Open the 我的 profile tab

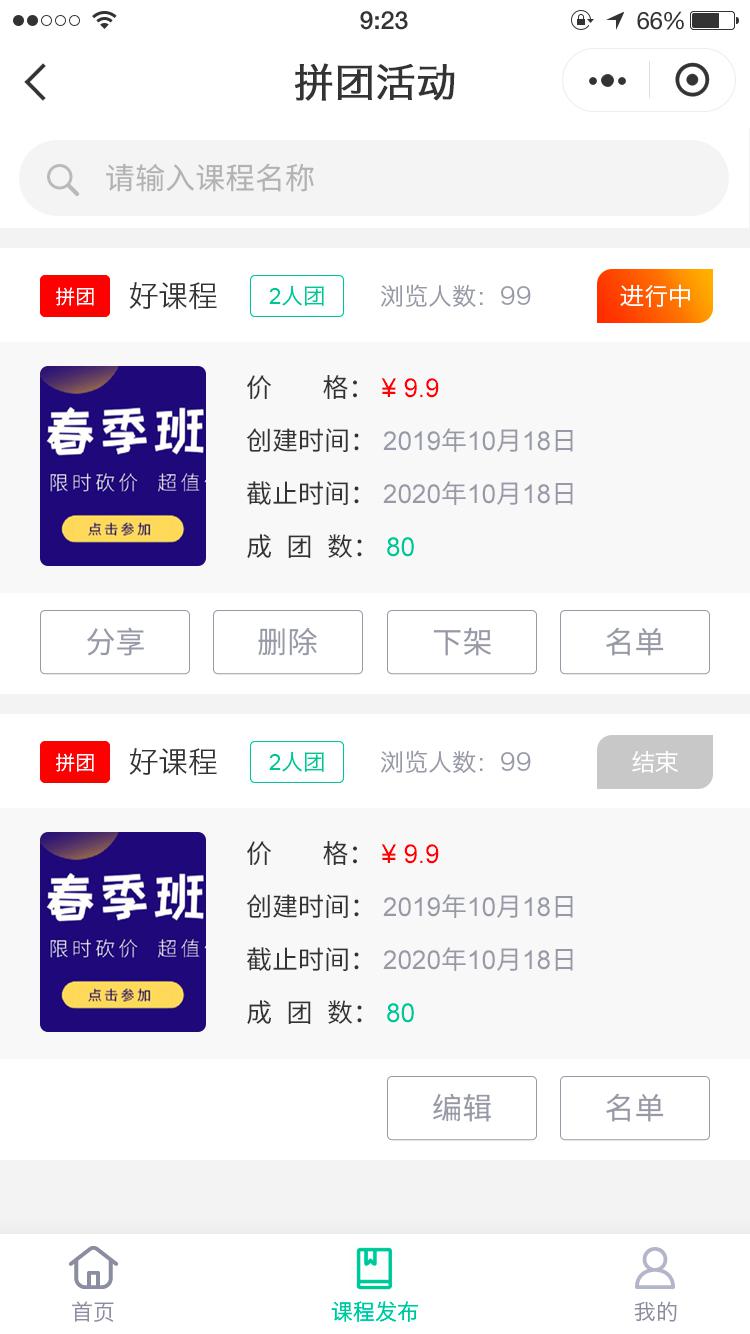(655, 1284)
